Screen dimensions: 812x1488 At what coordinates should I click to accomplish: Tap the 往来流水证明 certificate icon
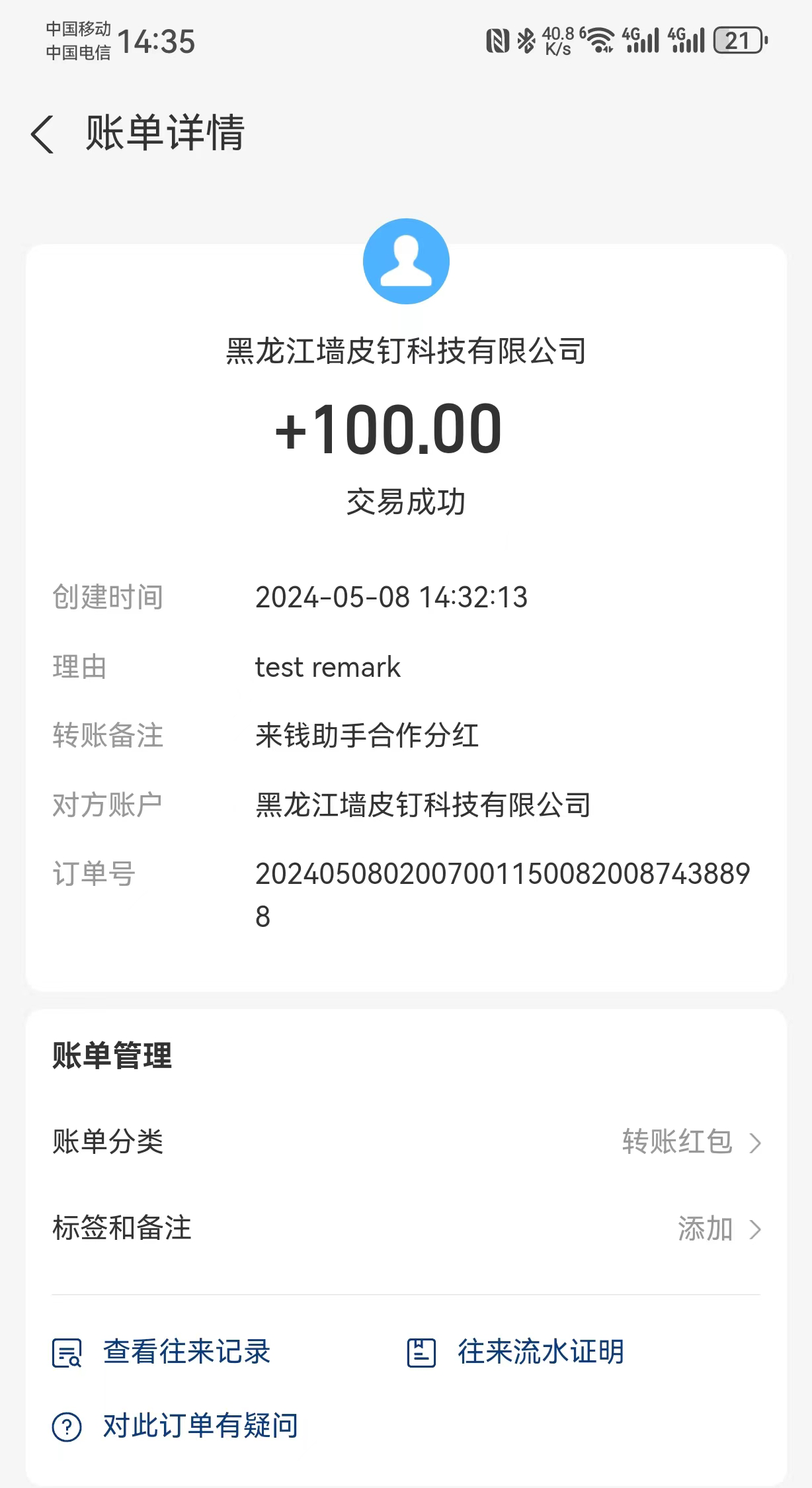(421, 1352)
